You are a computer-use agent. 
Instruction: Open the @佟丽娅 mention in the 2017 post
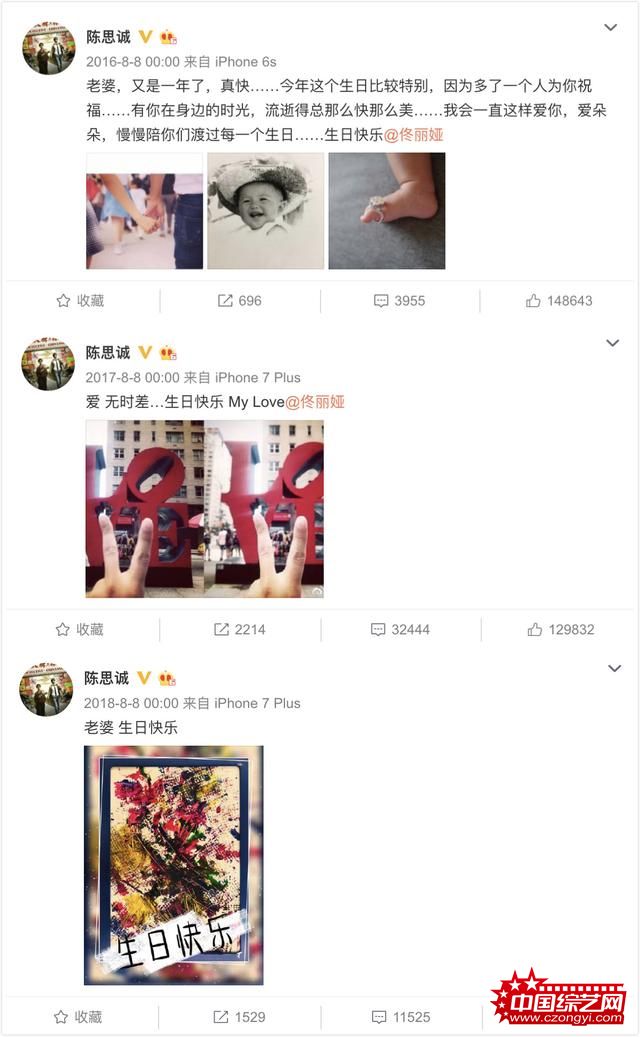pos(315,402)
